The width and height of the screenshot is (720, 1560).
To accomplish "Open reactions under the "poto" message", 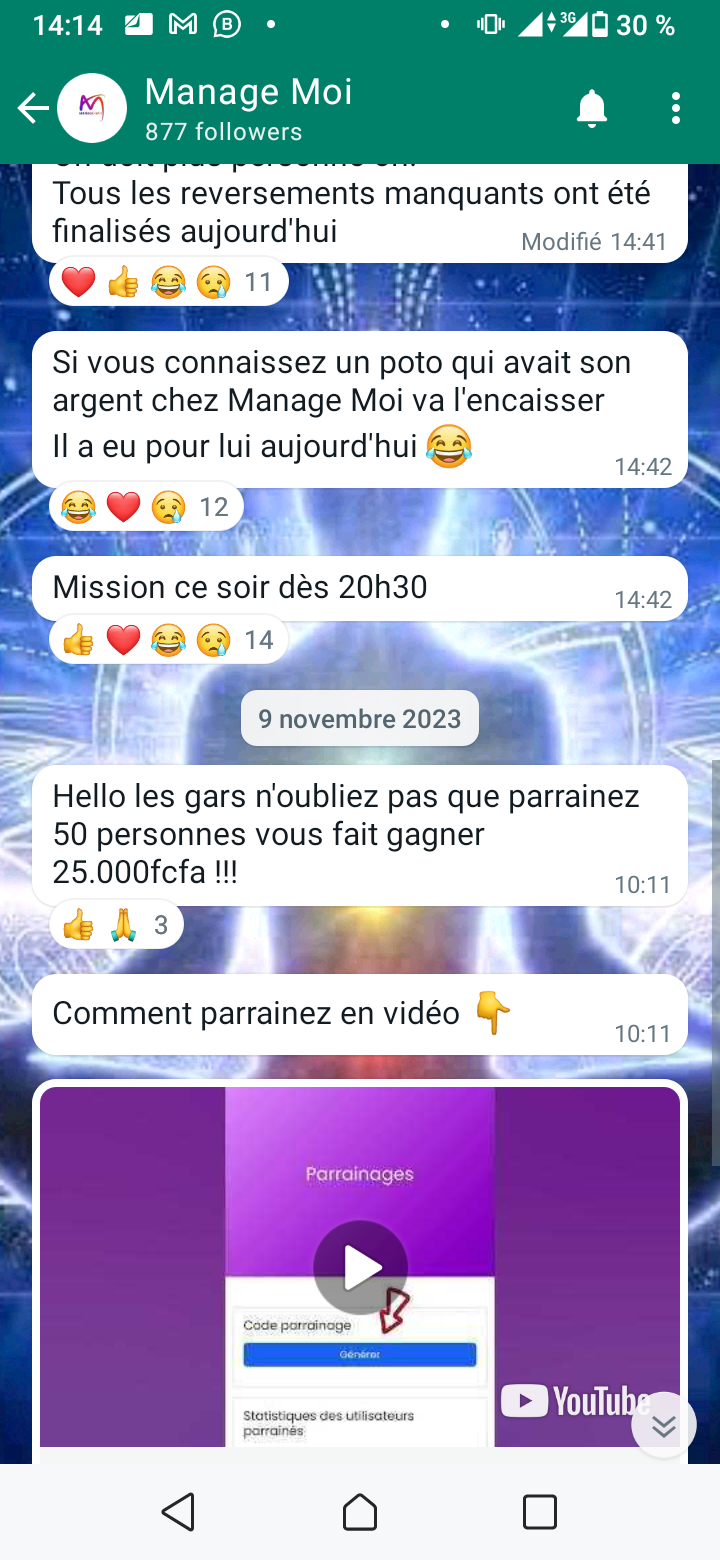I will click(x=146, y=508).
